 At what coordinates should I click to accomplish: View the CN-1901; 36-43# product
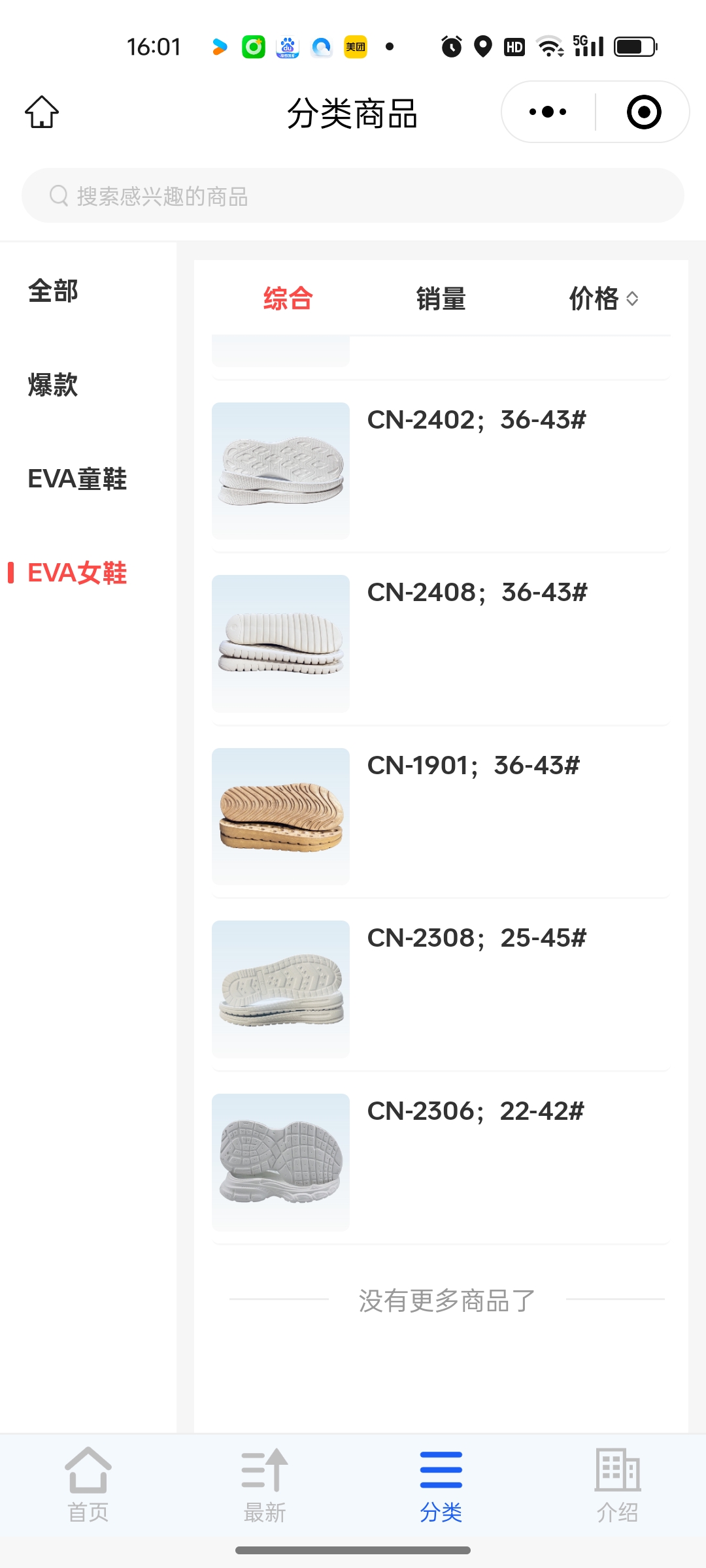pos(441,817)
